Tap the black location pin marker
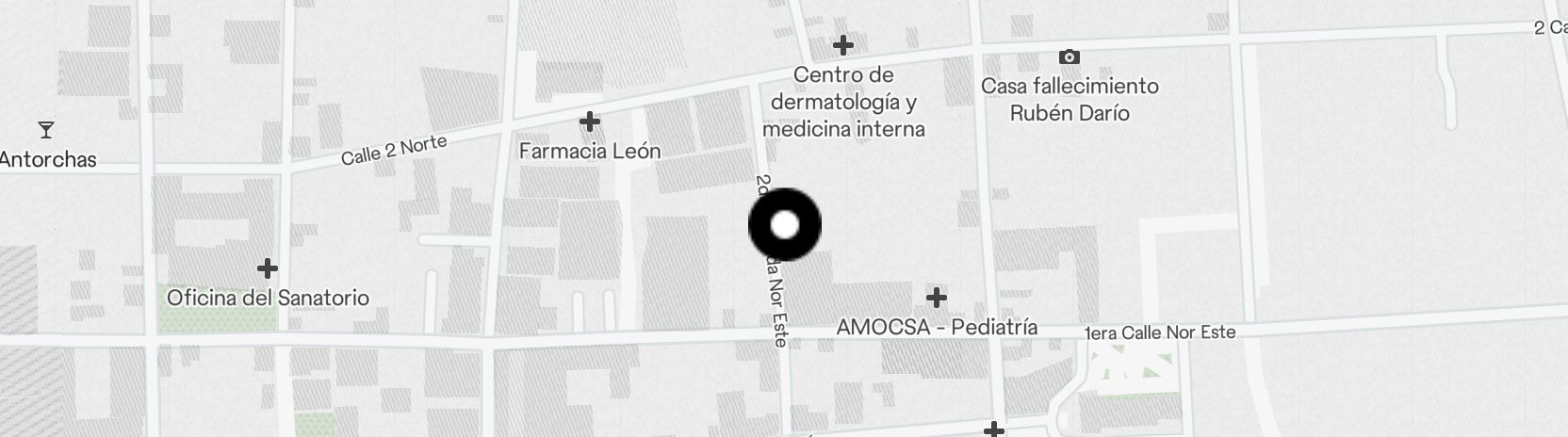 (785, 225)
